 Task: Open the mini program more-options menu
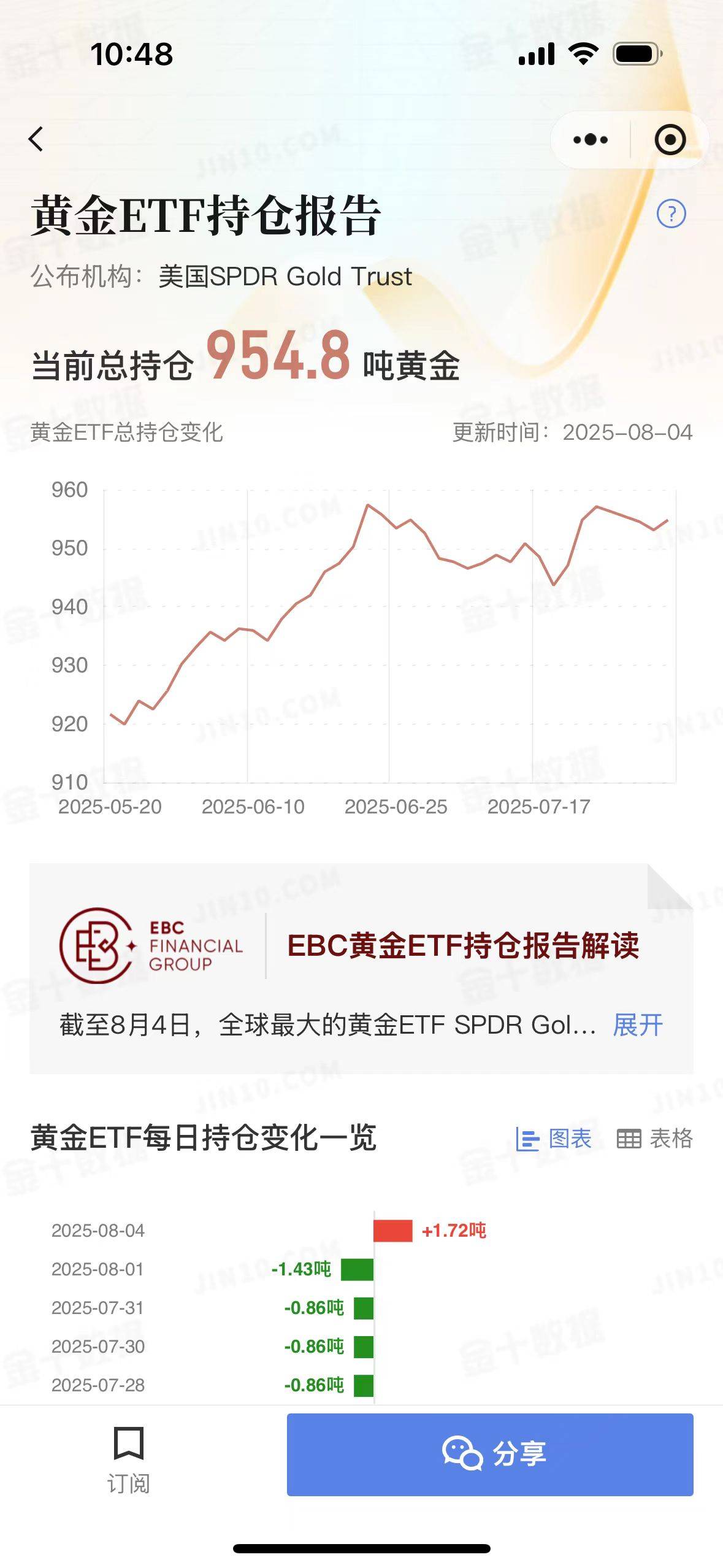click(x=590, y=140)
